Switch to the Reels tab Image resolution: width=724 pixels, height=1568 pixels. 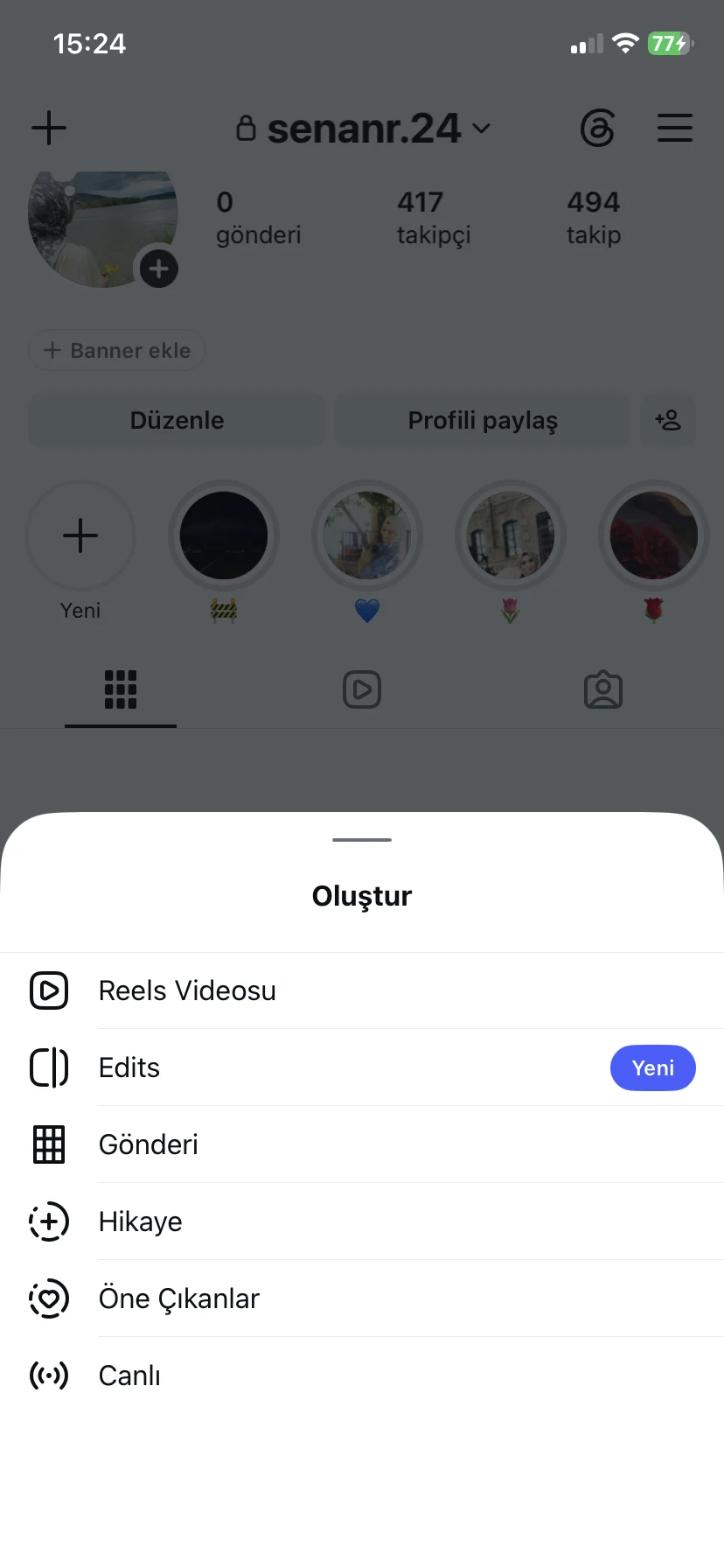[x=362, y=689]
